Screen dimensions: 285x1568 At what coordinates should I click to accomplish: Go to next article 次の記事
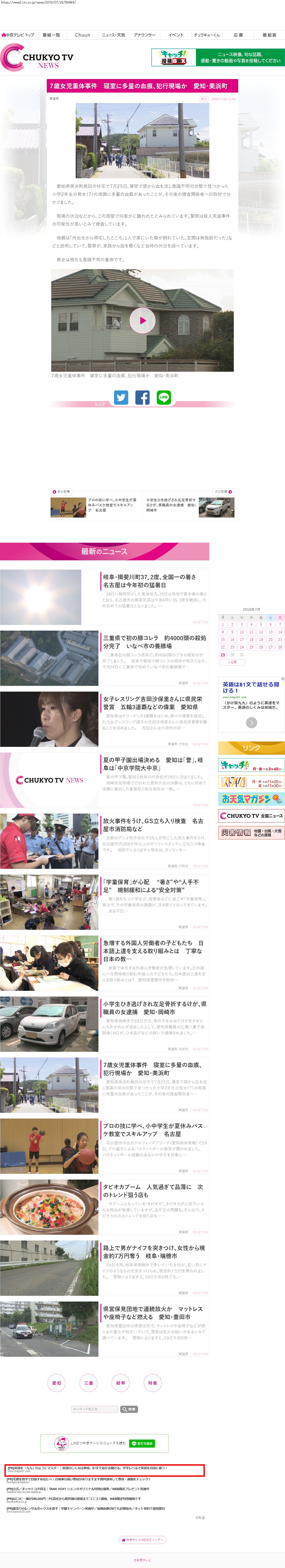[223, 491]
